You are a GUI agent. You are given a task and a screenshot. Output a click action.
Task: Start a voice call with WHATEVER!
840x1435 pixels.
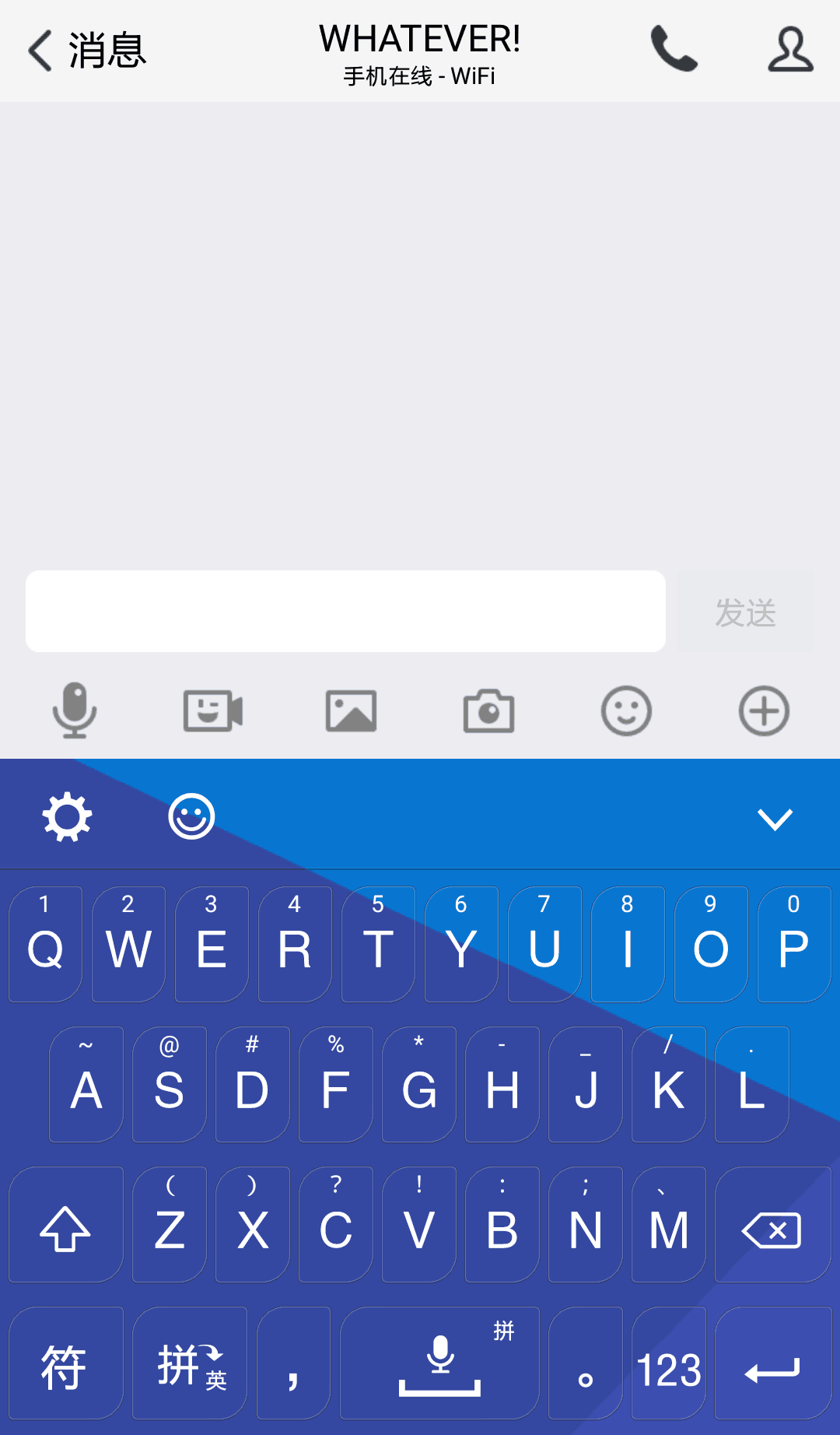click(674, 50)
